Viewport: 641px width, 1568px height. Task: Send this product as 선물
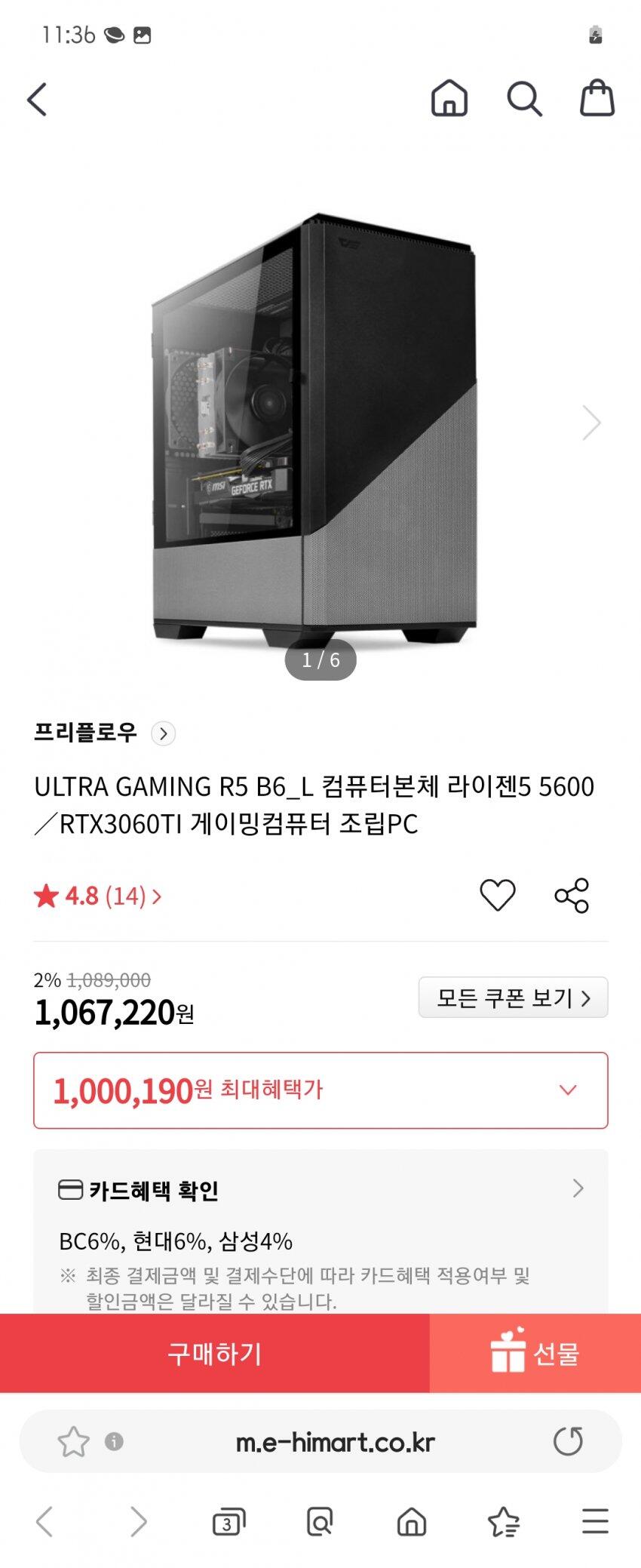[x=535, y=1353]
